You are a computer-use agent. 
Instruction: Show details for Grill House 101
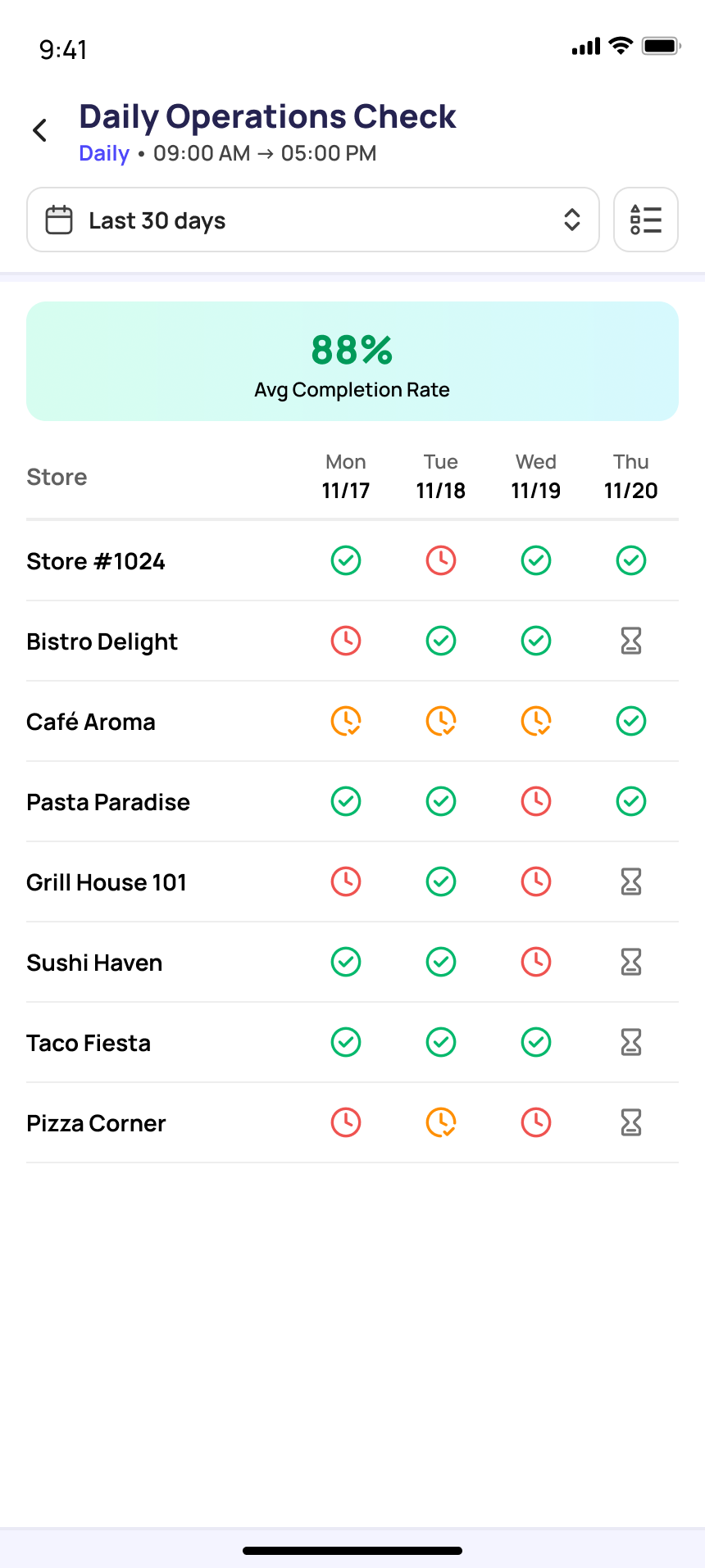tap(107, 882)
